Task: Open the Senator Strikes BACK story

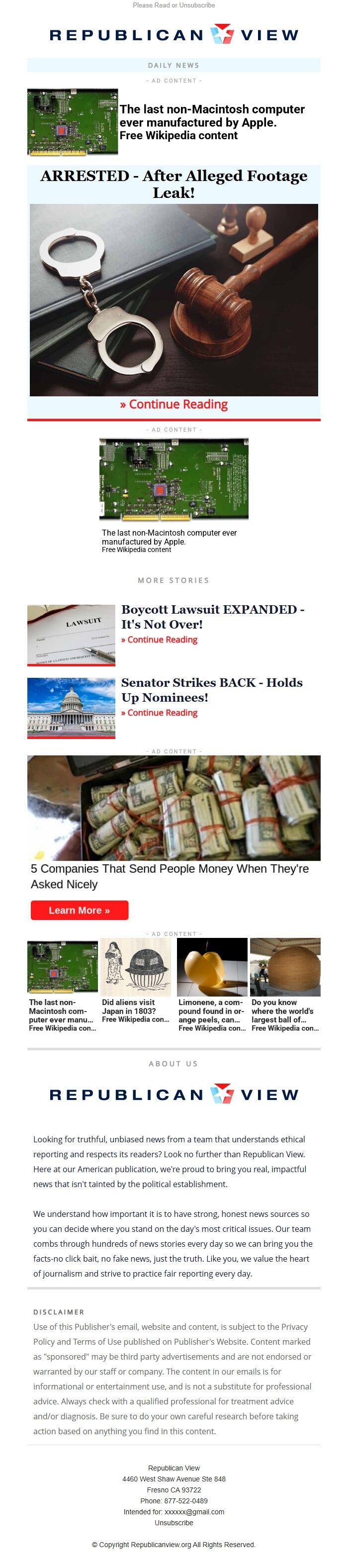Action: [x=211, y=689]
